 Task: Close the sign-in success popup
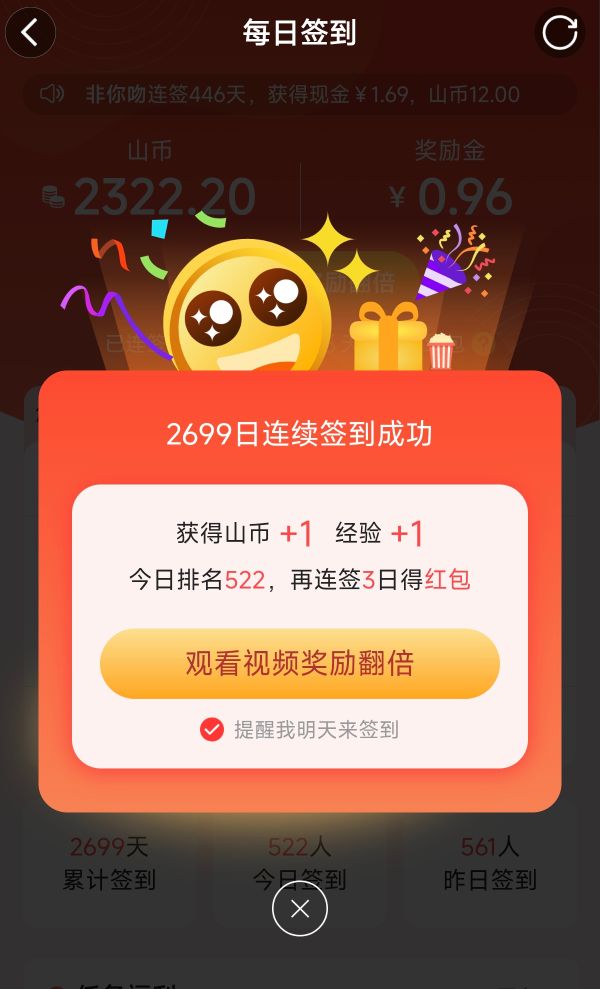coord(299,908)
